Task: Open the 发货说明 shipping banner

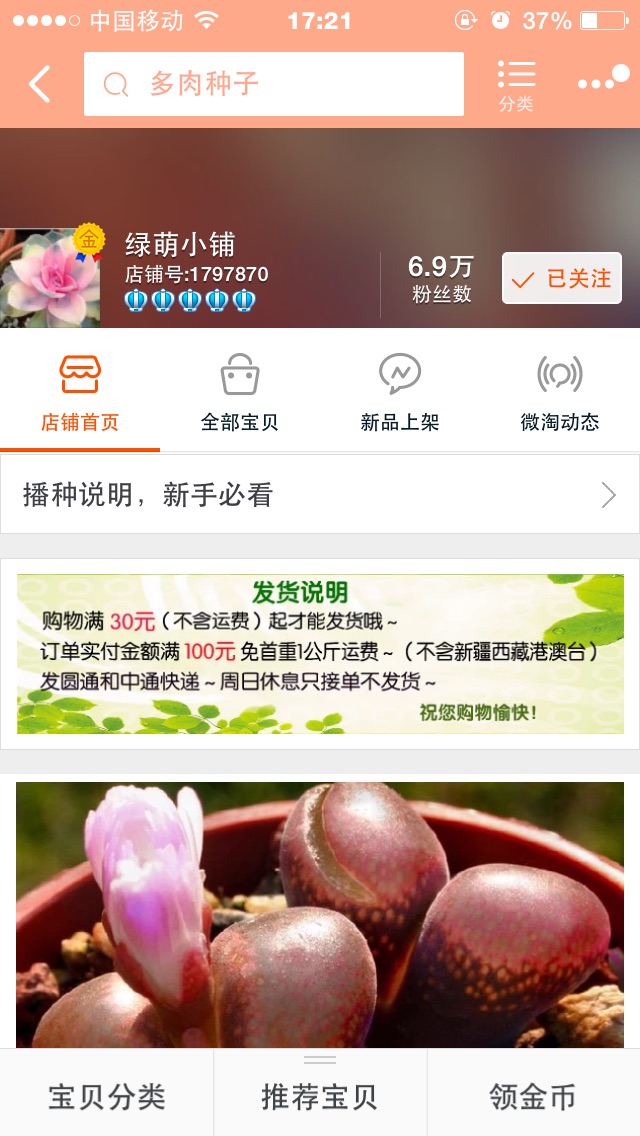Action: 320,654
